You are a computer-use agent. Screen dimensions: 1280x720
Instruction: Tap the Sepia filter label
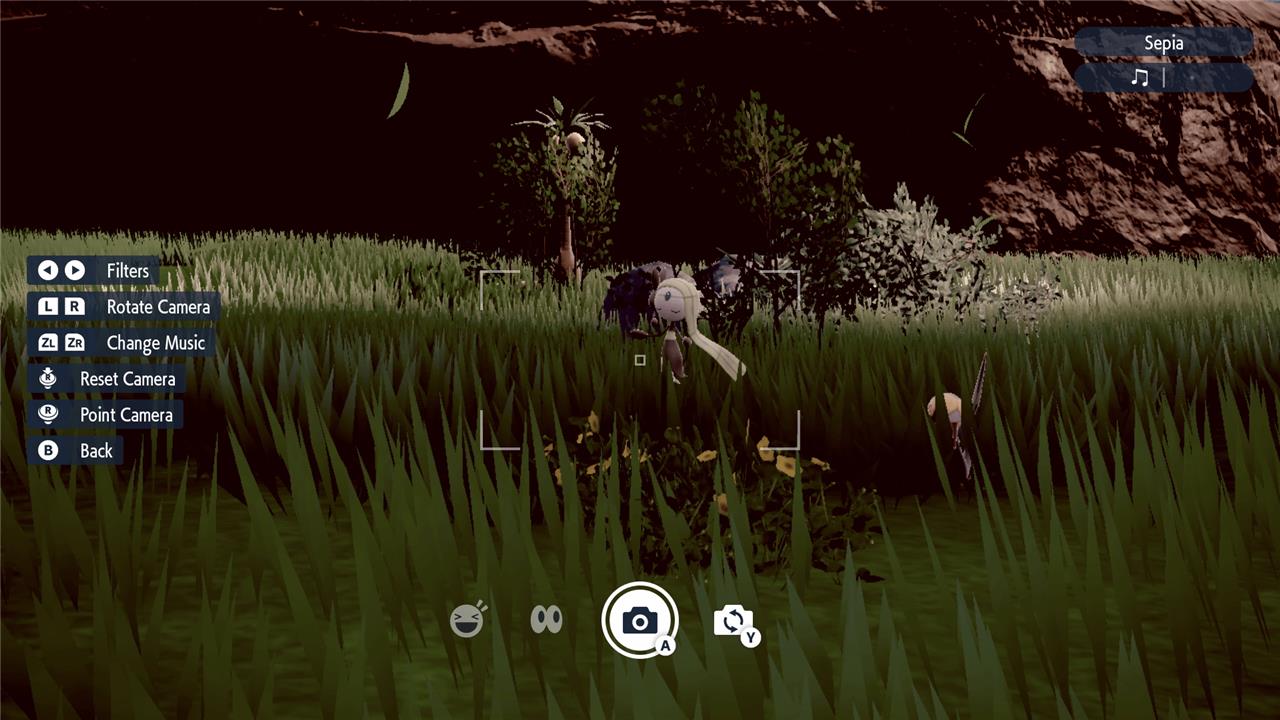(1163, 43)
